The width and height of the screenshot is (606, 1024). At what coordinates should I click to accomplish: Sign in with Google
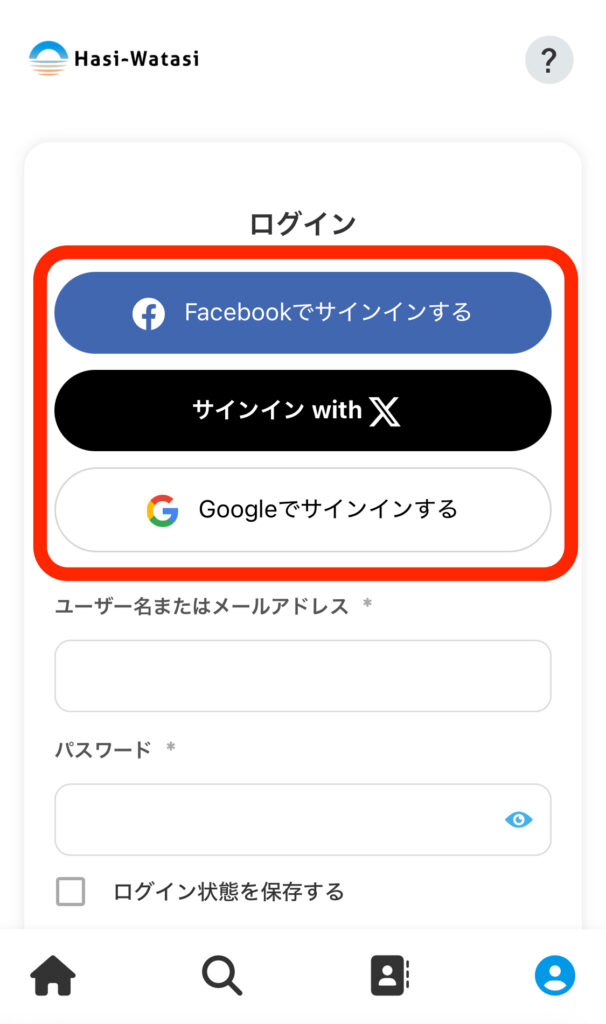coord(302,510)
